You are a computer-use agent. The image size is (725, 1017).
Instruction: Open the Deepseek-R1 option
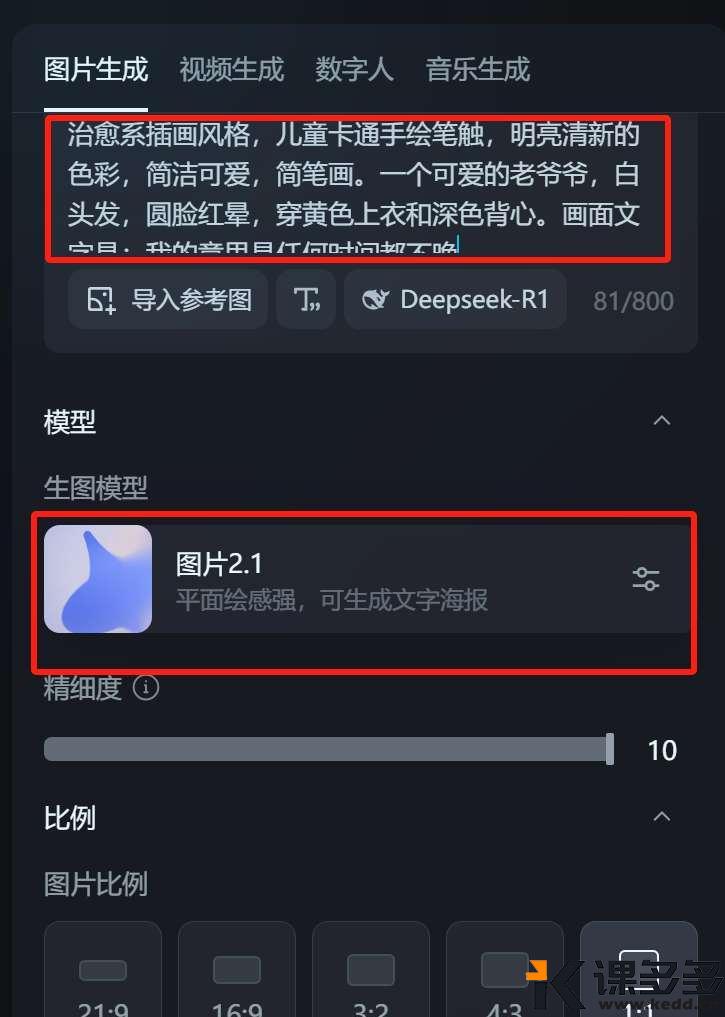click(455, 299)
